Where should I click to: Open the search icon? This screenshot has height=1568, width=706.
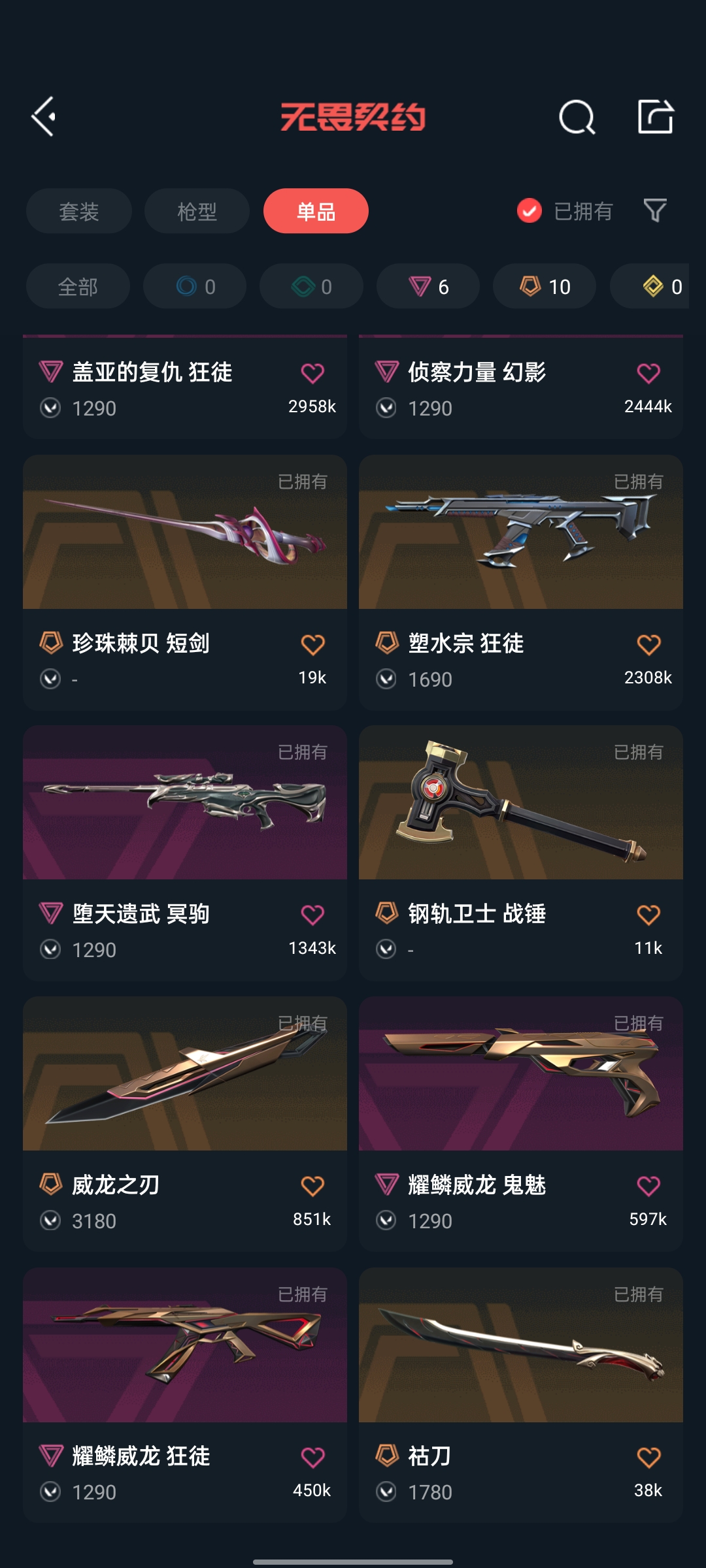577,118
